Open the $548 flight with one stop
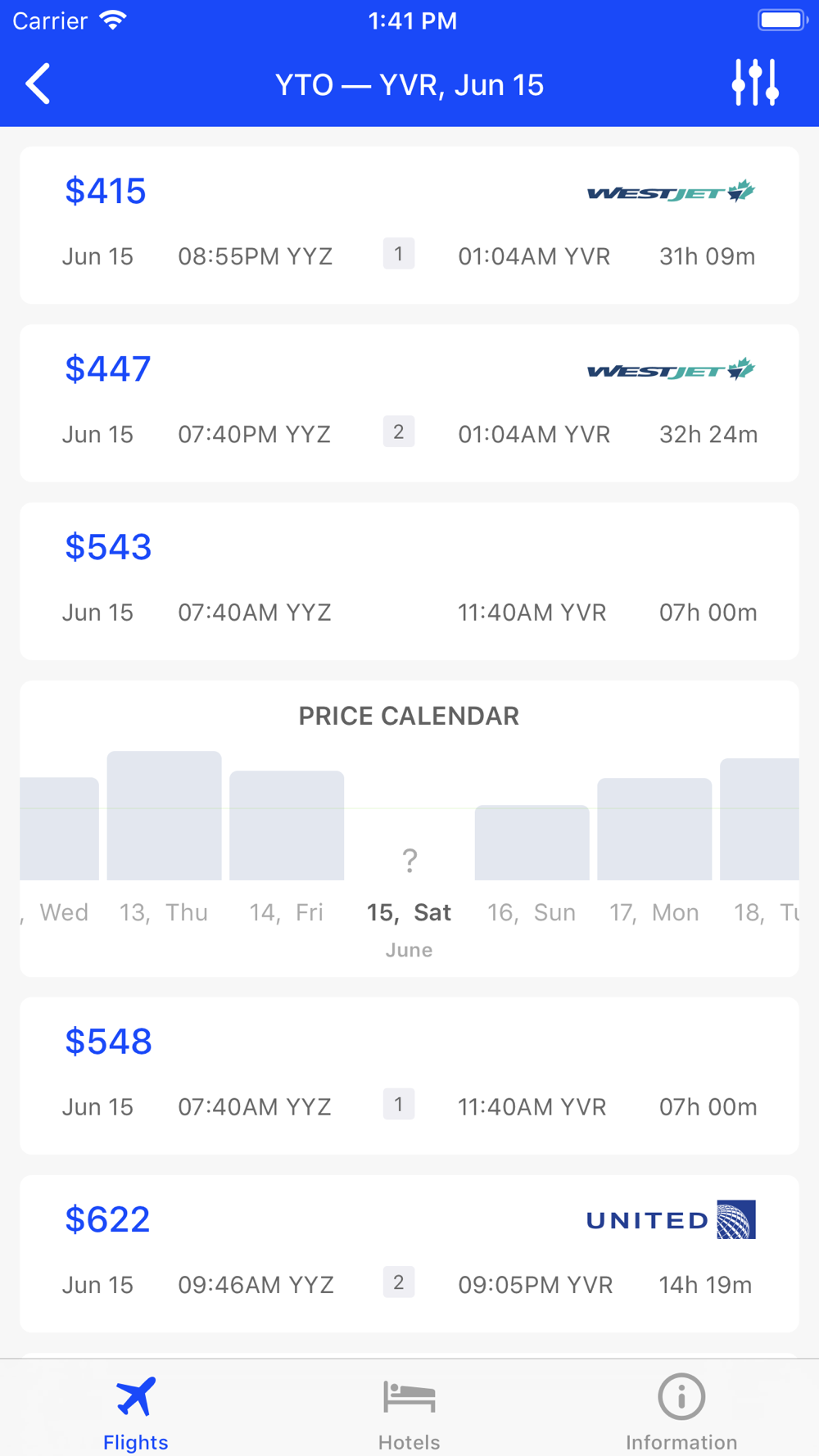 pos(409,1076)
